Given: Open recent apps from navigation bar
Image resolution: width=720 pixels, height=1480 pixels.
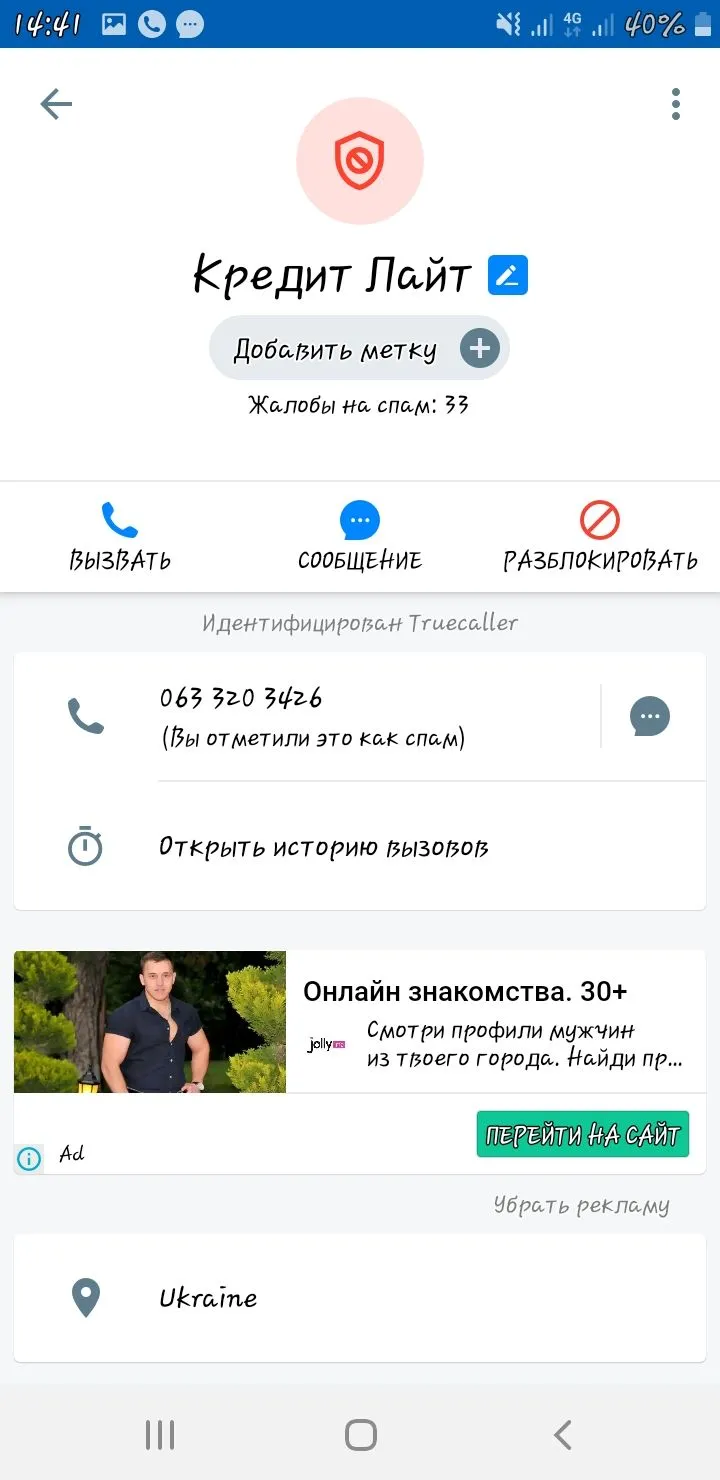Looking at the screenshot, I should [160, 1435].
